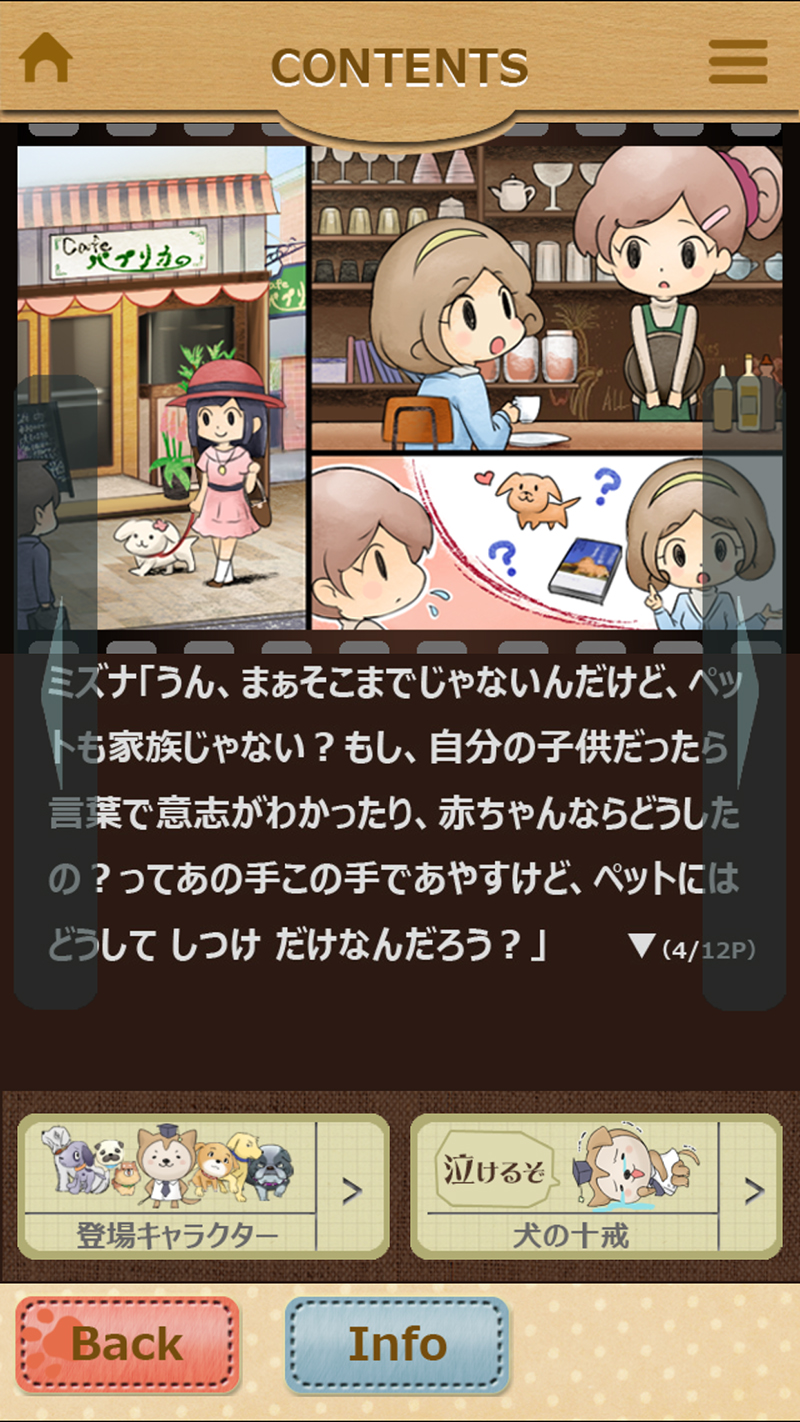Open the hamburger menu

click(x=738, y=62)
